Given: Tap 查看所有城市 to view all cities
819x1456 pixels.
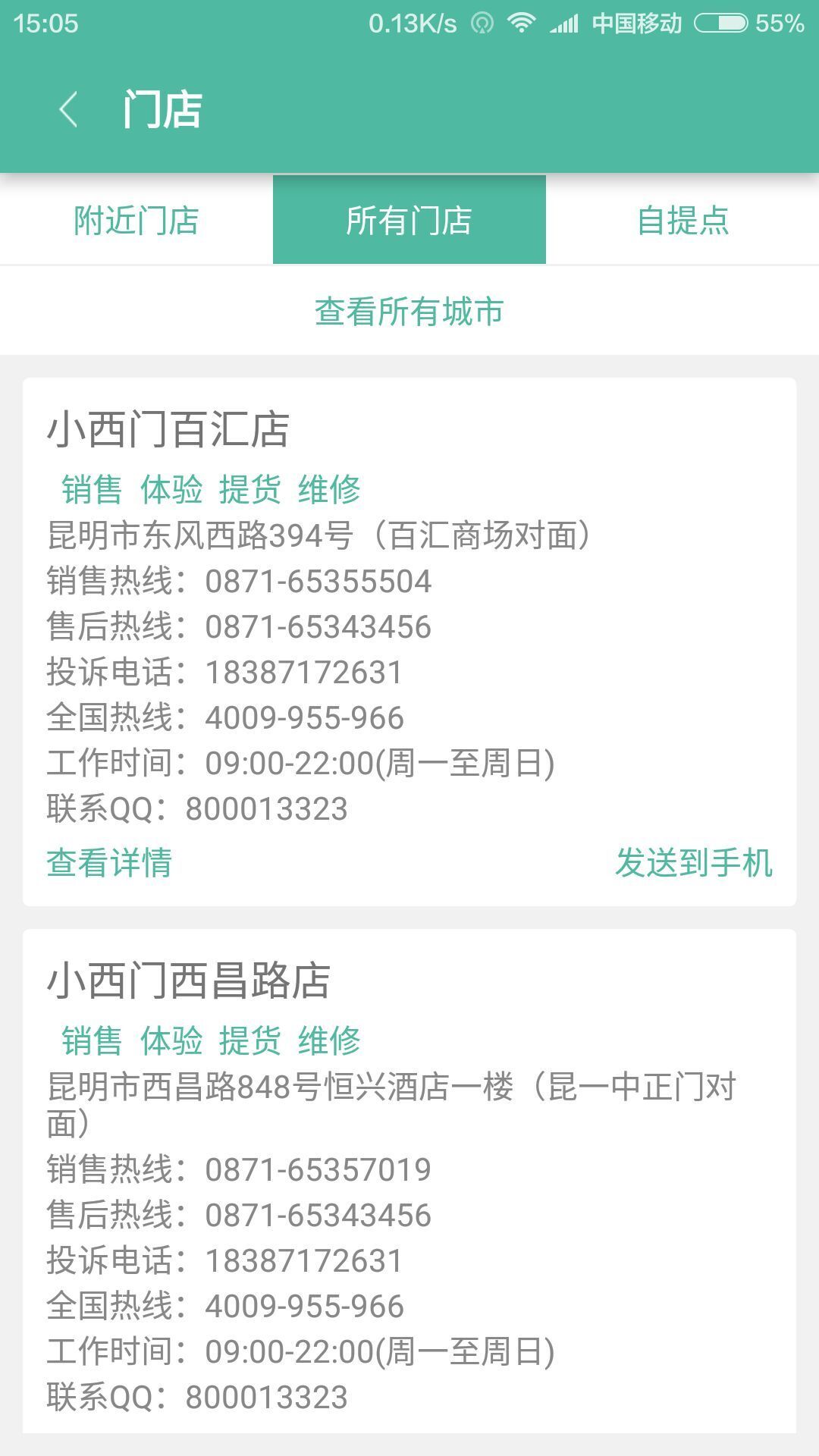Looking at the screenshot, I should (x=409, y=311).
